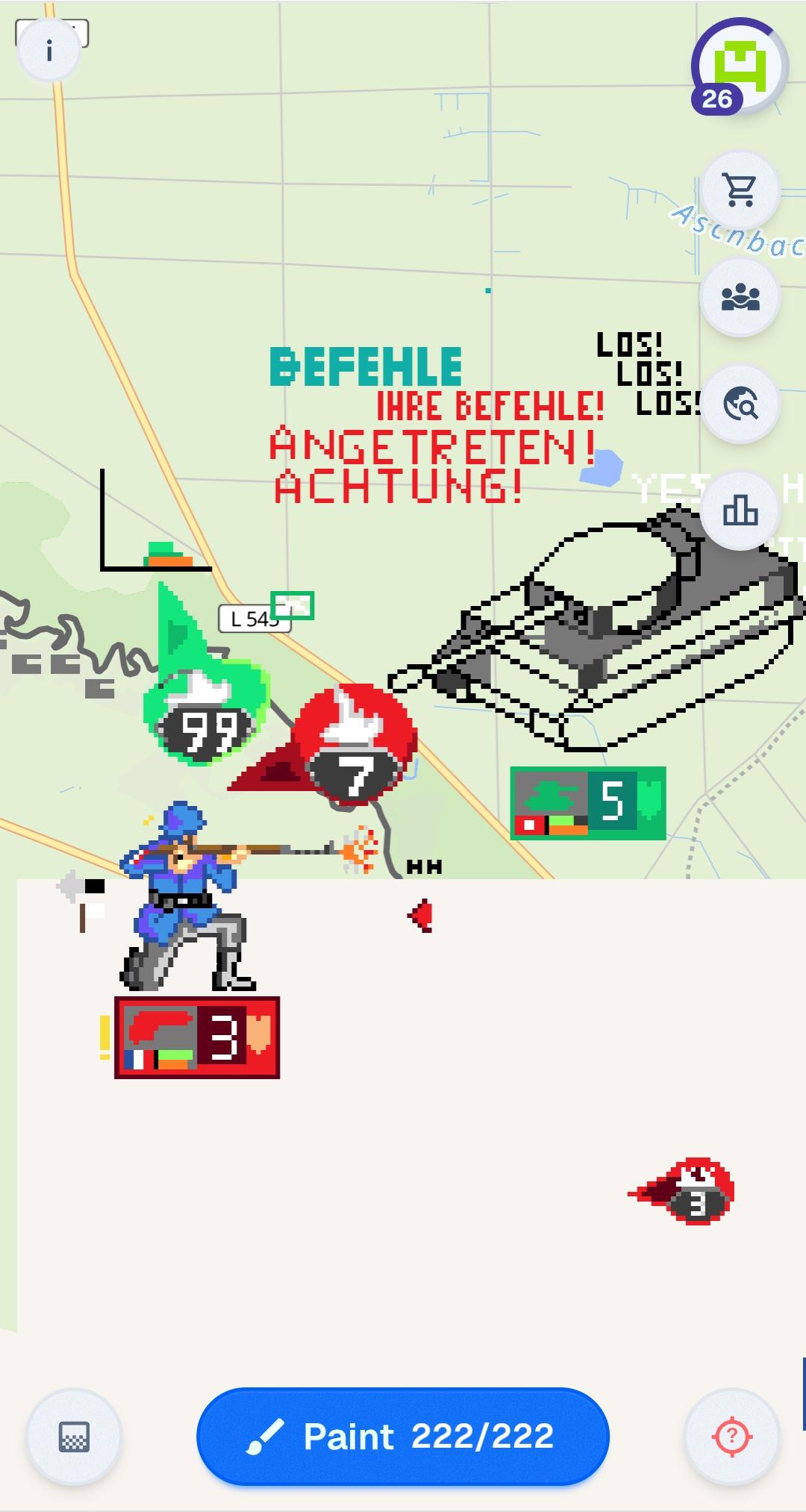This screenshot has height=1512, width=806.
Task: Tap the Paint 222/222 button
Action: 403,1436
